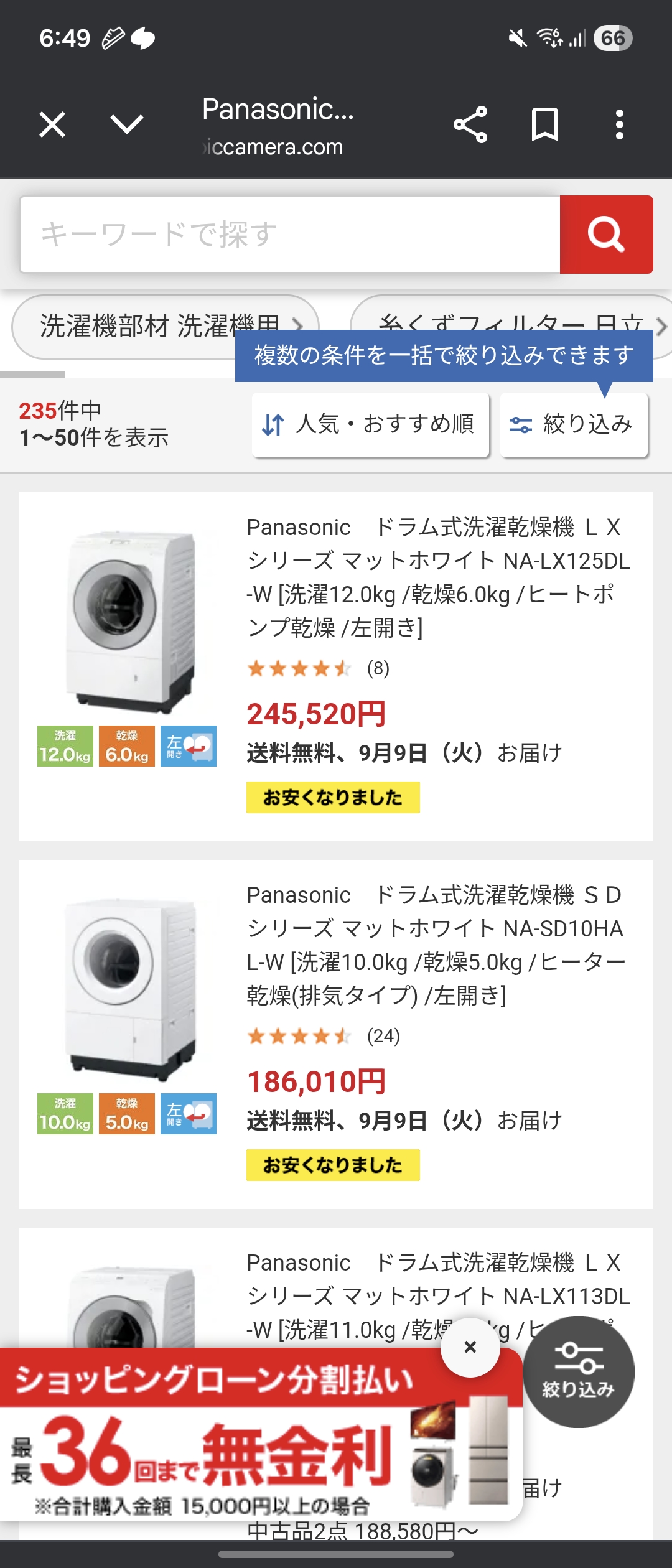This screenshot has width=672, height=1568.
Task: Select the 洗濯機部材 category chip
Action: 124,325
